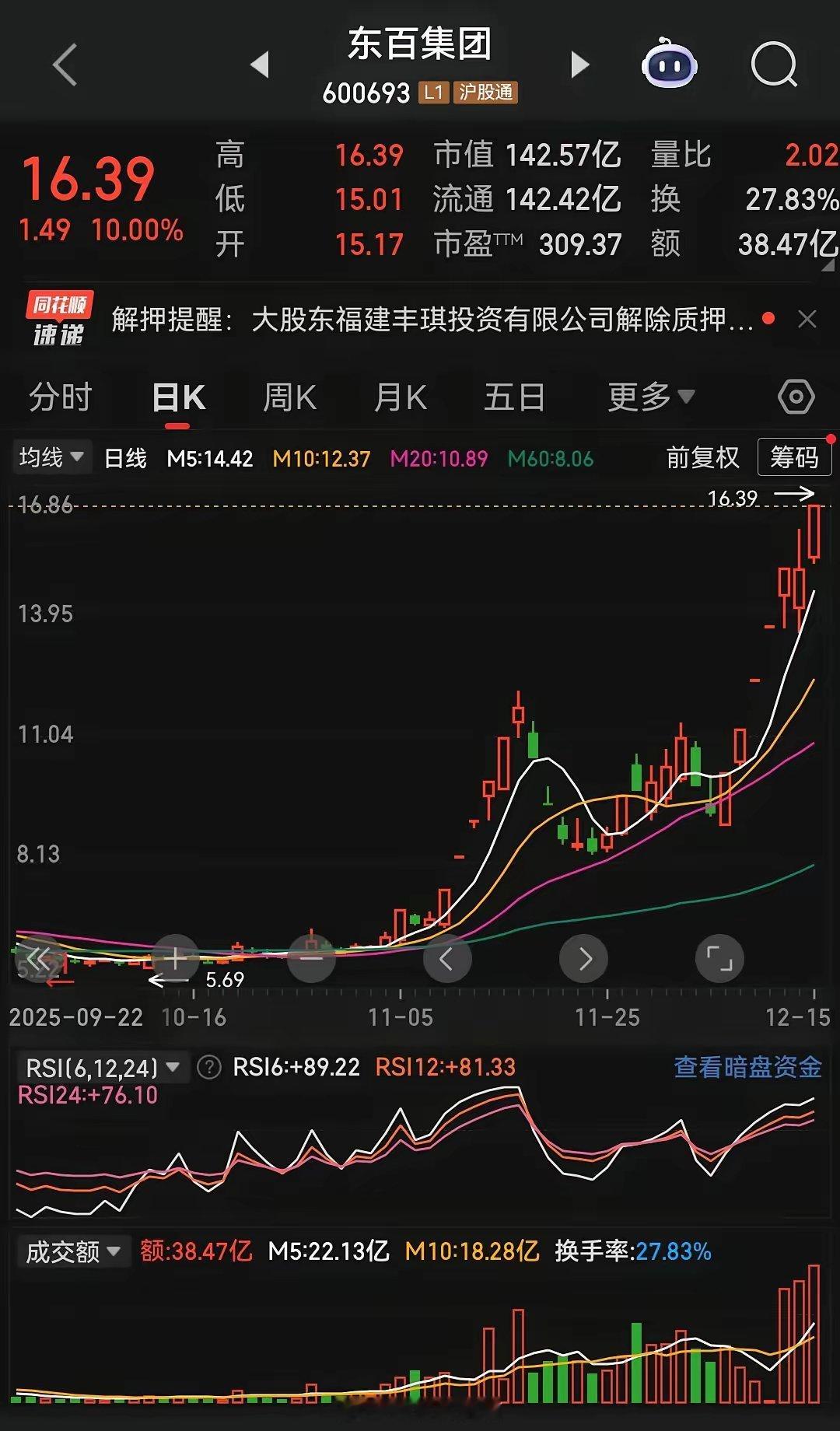Open the 查看暗盘资金 link

747,1067
